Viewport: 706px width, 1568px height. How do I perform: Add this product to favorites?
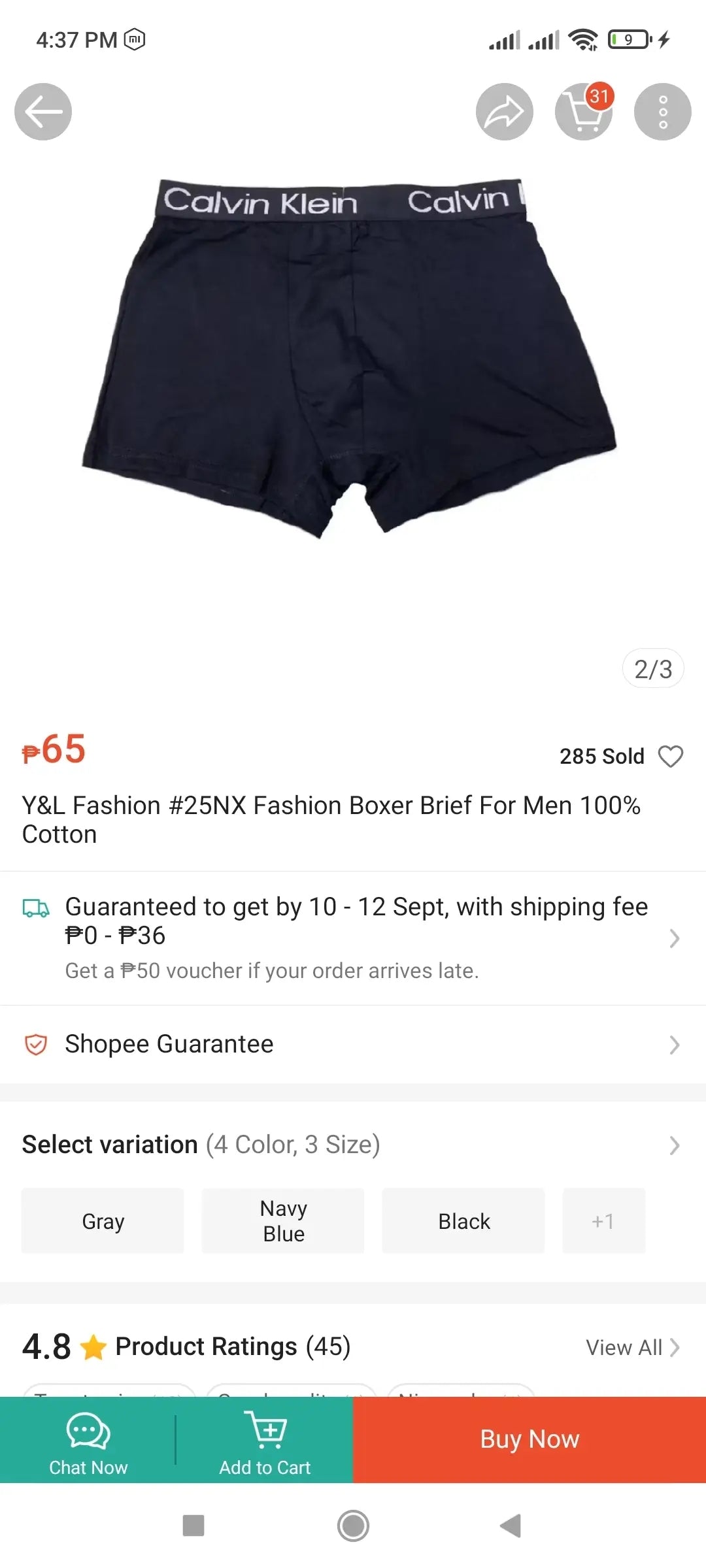pyautogui.click(x=670, y=757)
